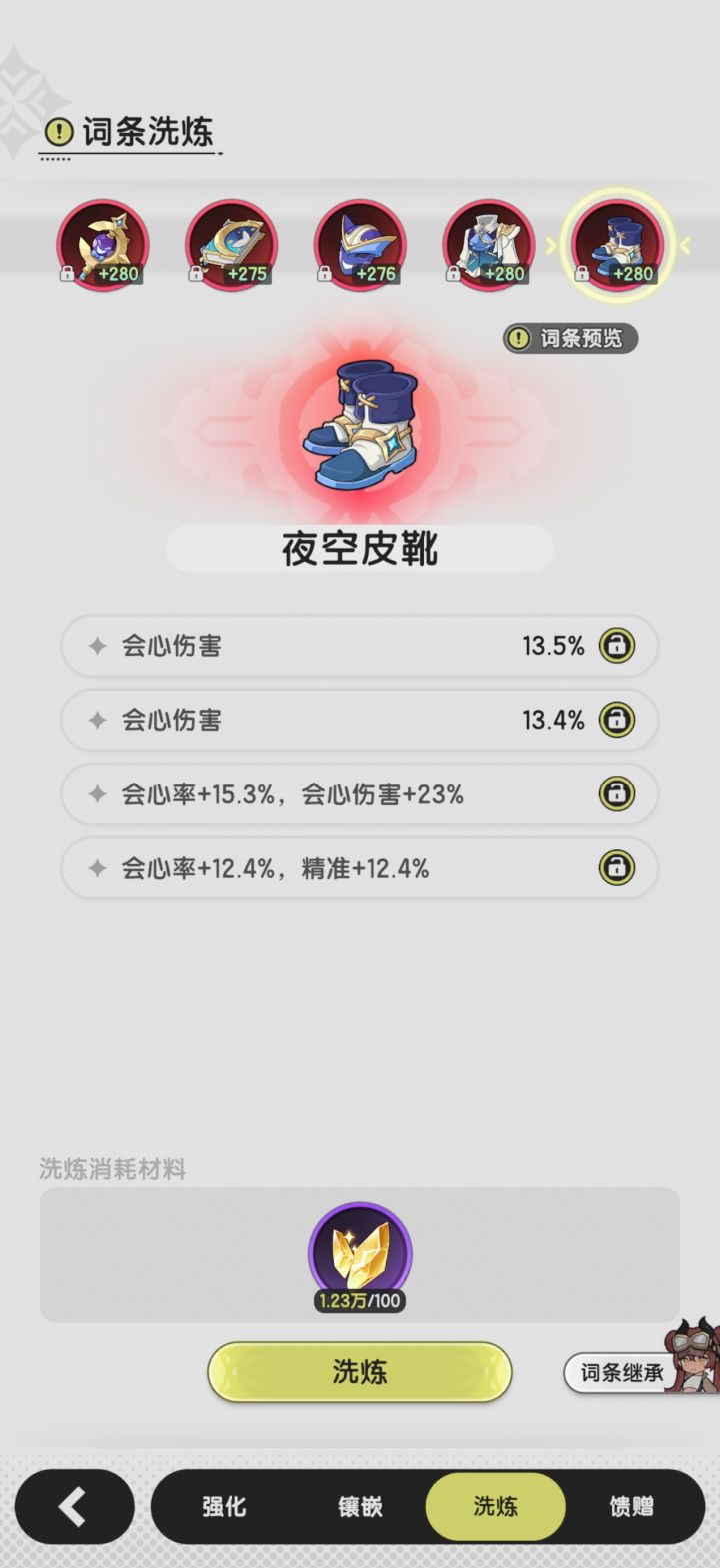The width and height of the screenshot is (720, 1568).
Task: Click the yellow arrow right of the boots
Action: pos(684,245)
